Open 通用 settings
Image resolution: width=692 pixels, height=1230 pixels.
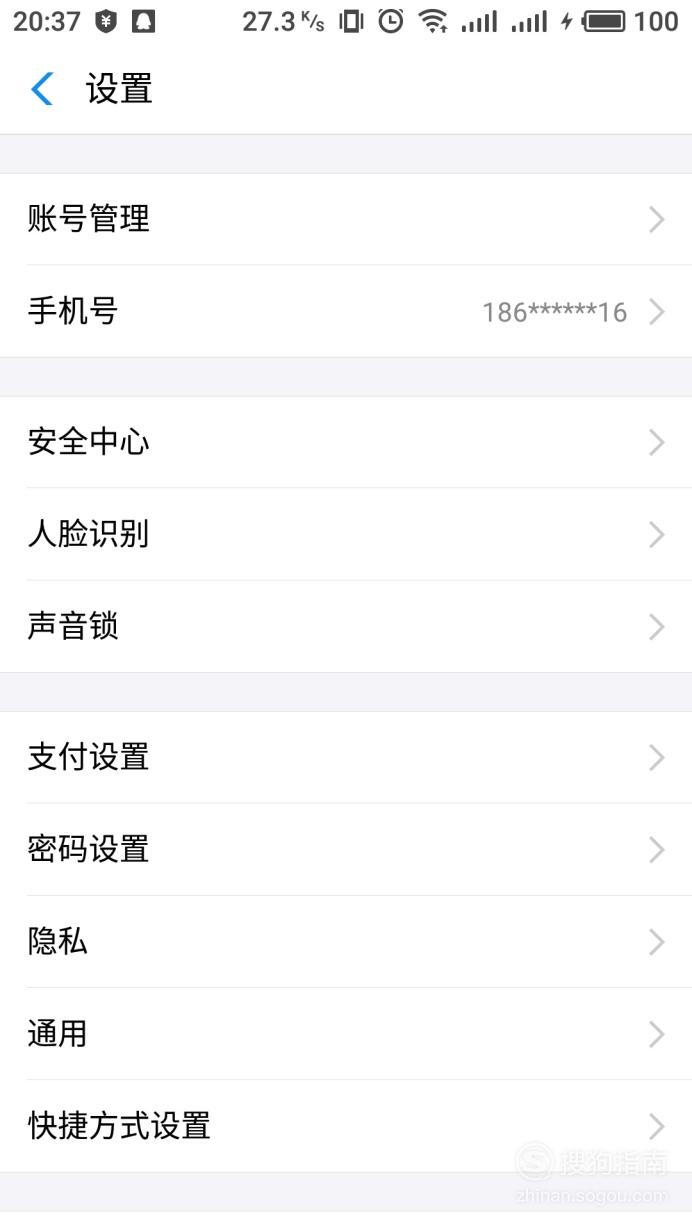(x=346, y=1033)
